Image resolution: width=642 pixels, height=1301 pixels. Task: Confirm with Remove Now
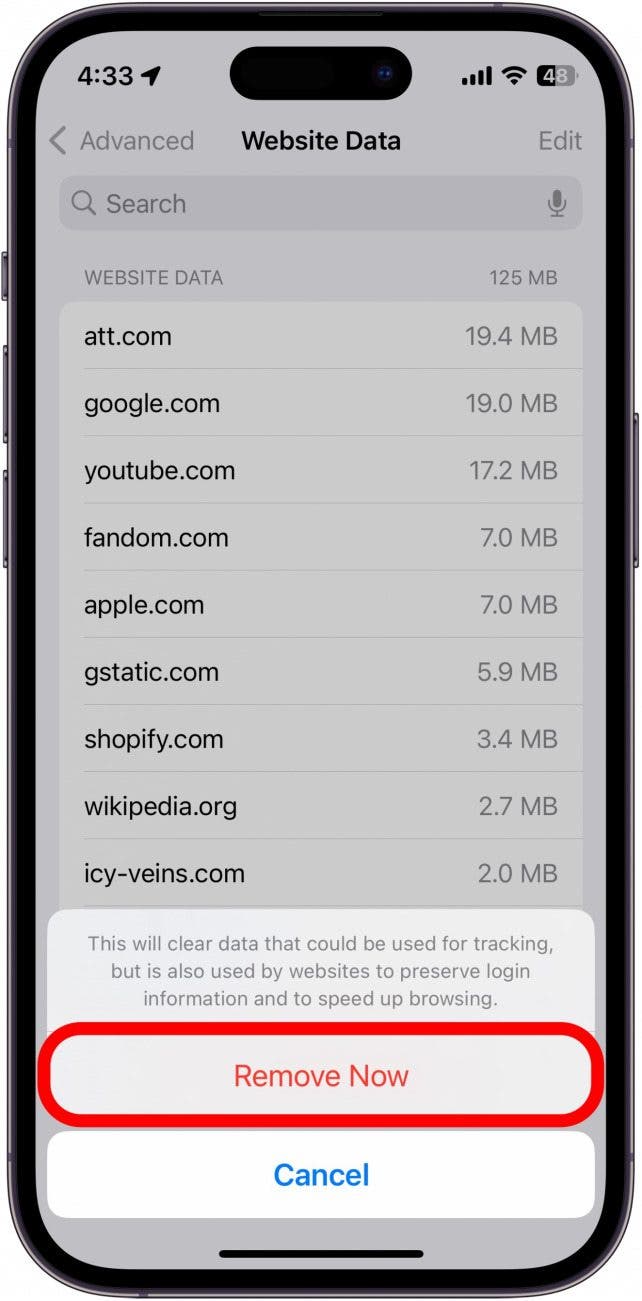tap(321, 1076)
